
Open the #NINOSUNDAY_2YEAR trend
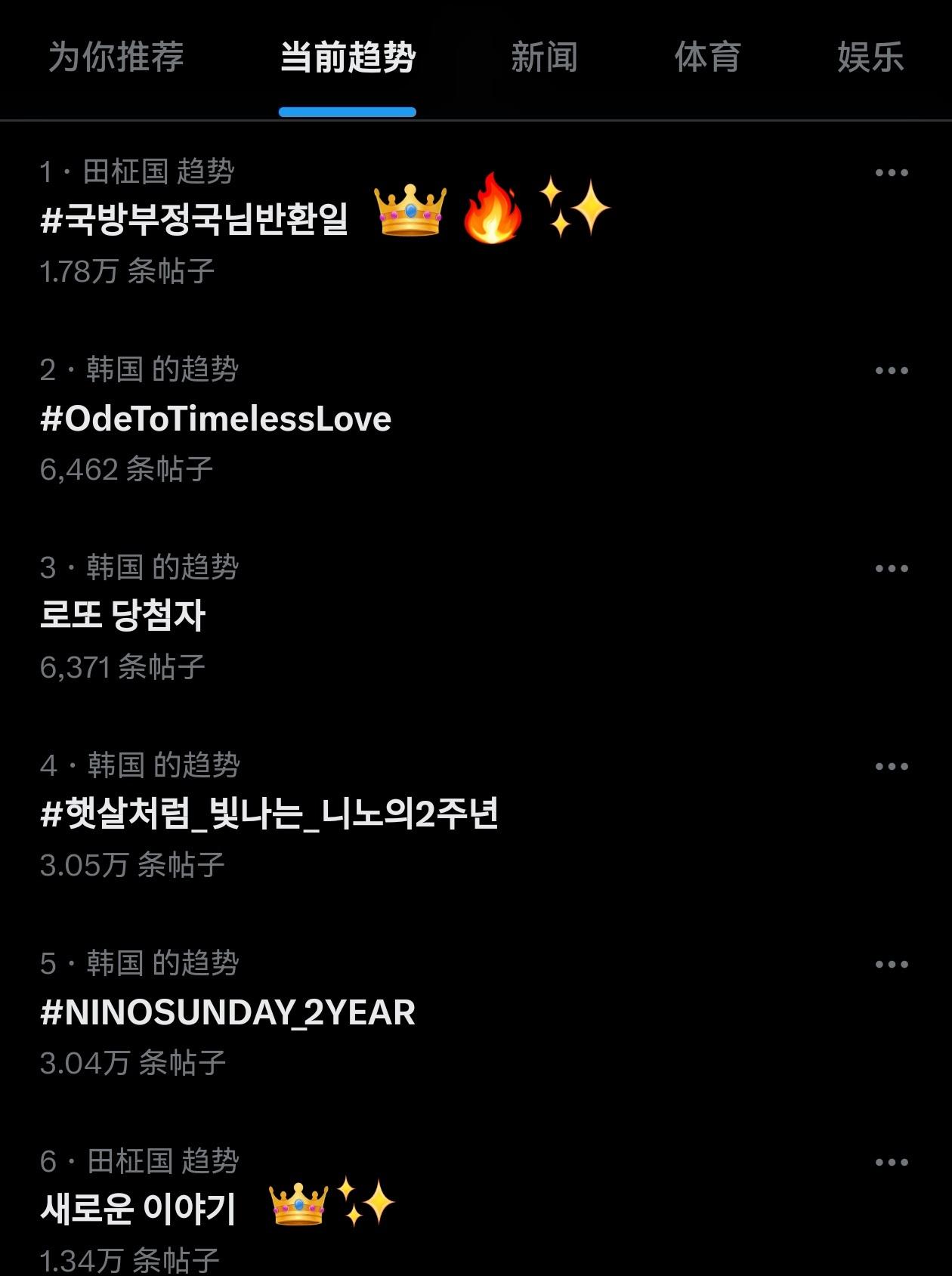tap(228, 1012)
